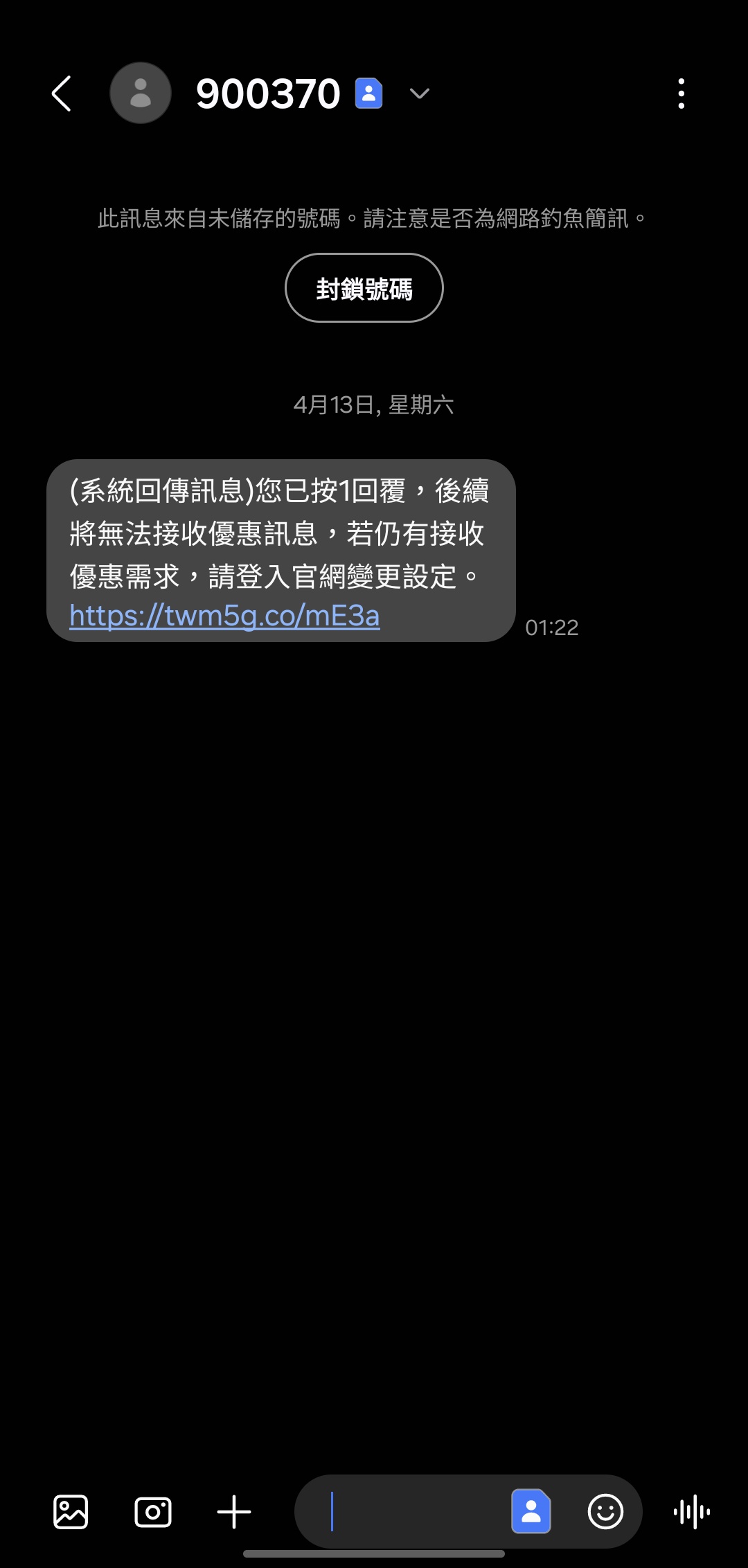Open the gallery image picker

click(x=71, y=1511)
